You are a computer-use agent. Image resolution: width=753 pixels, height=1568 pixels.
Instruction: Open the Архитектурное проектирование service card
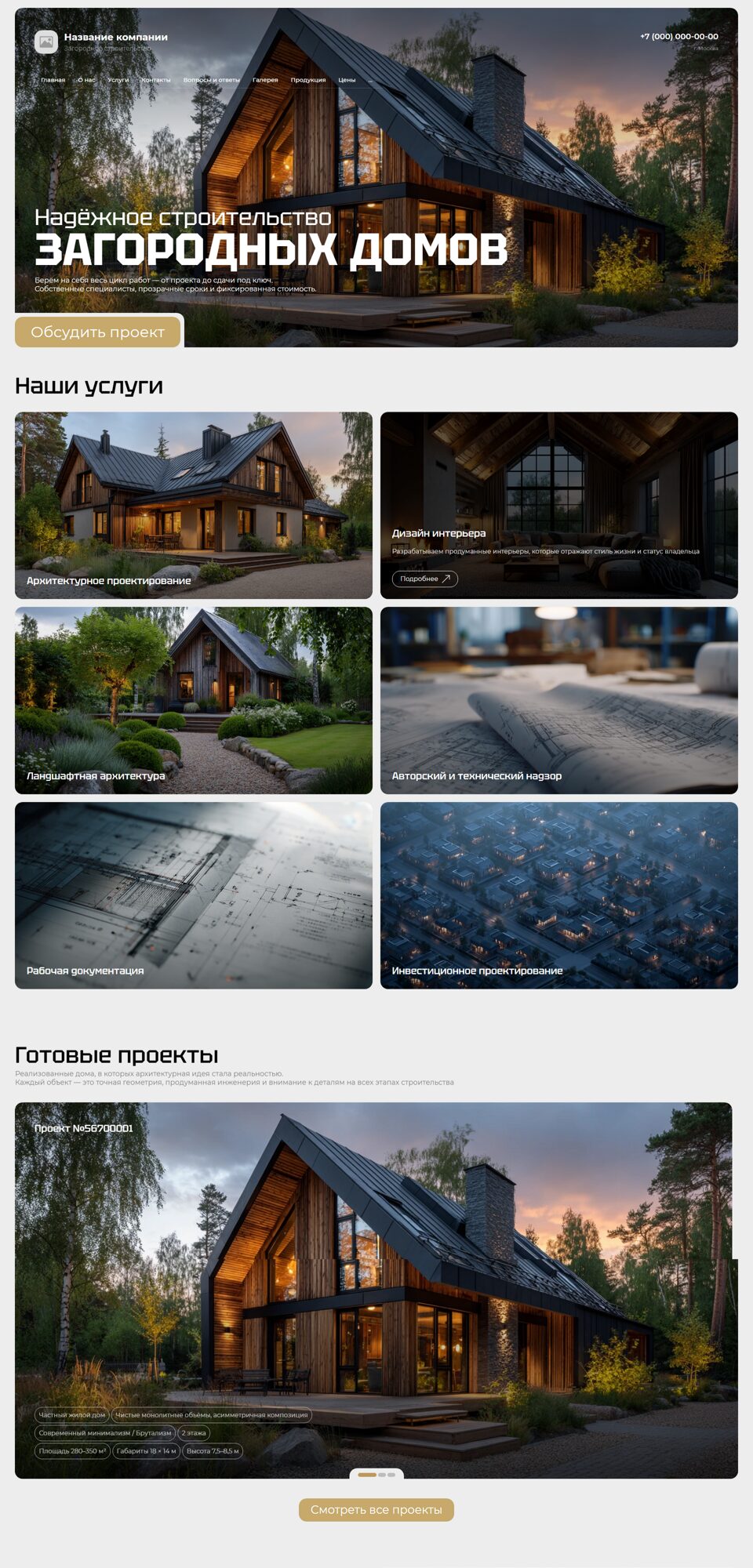(193, 505)
